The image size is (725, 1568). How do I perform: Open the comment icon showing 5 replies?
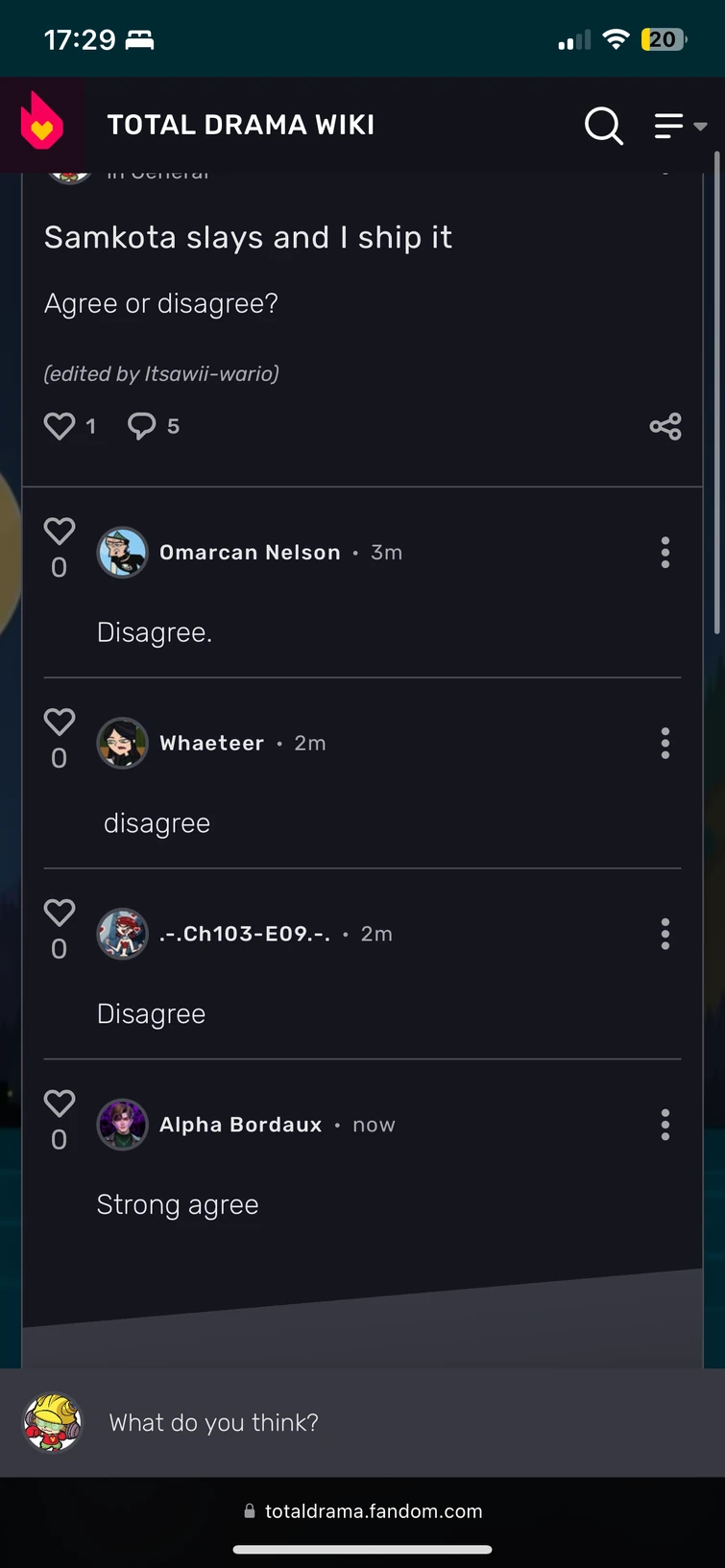tap(141, 426)
